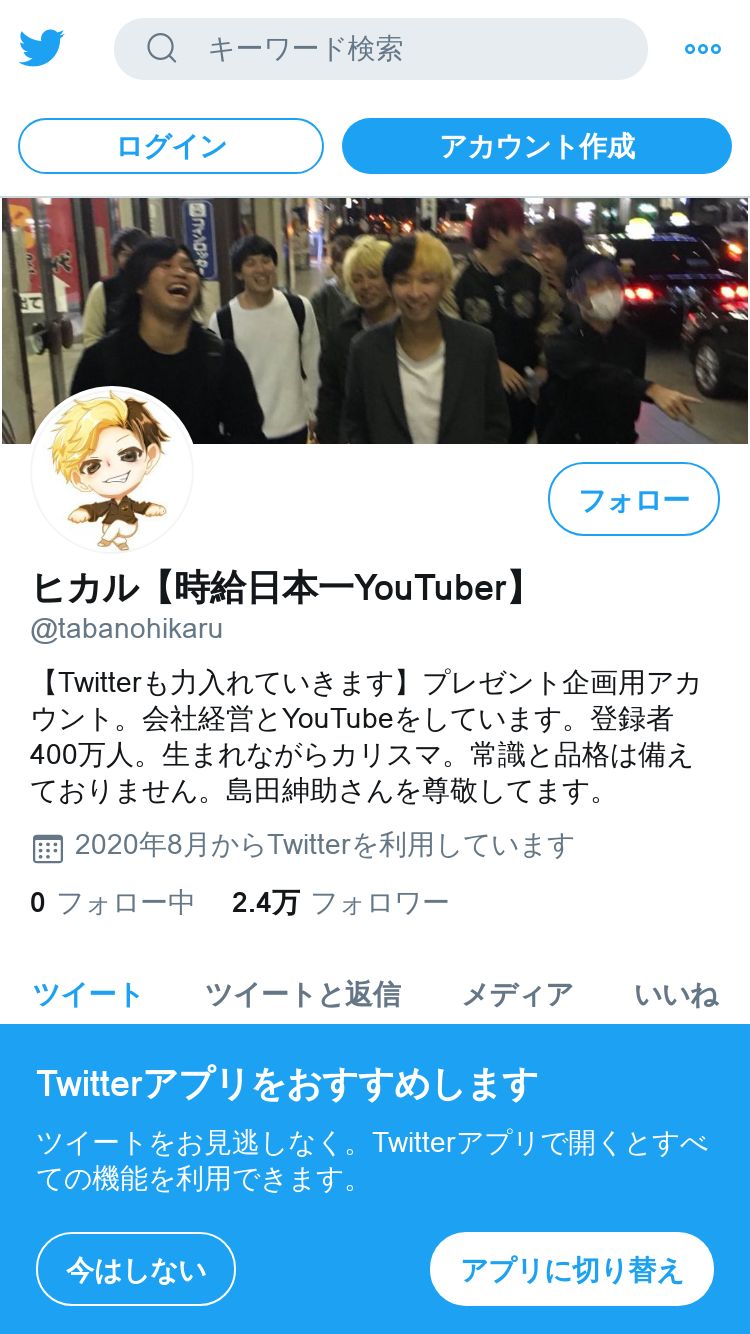
Task: Switch to the いいね tab
Action: pos(676,995)
